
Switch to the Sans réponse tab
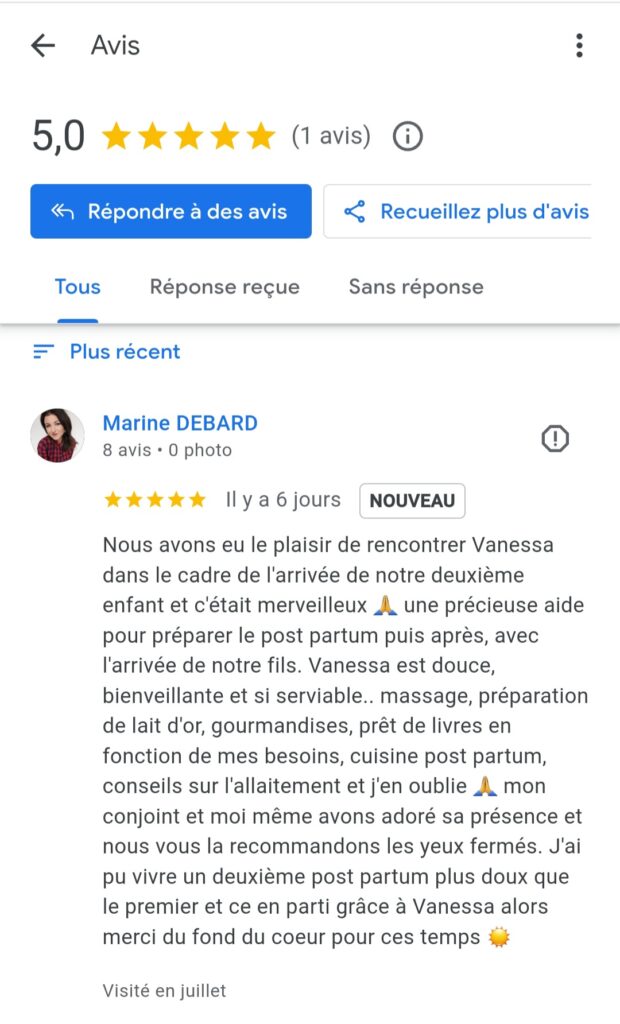pyautogui.click(x=415, y=288)
